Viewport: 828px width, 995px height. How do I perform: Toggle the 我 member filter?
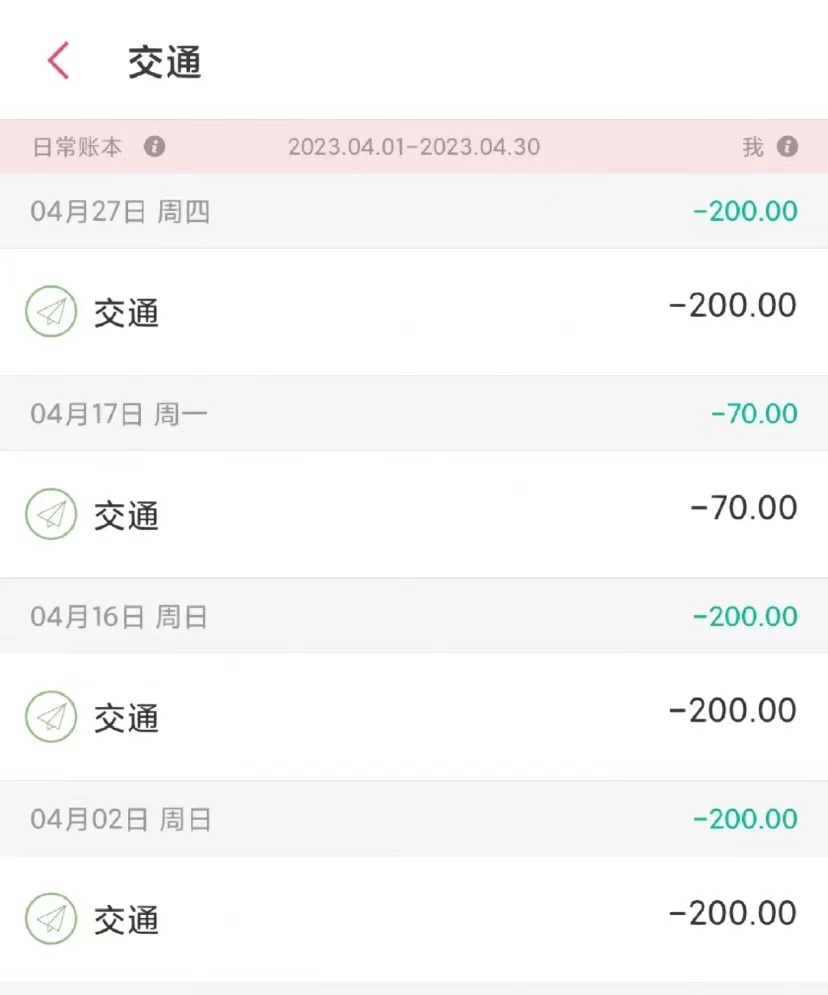(x=752, y=146)
